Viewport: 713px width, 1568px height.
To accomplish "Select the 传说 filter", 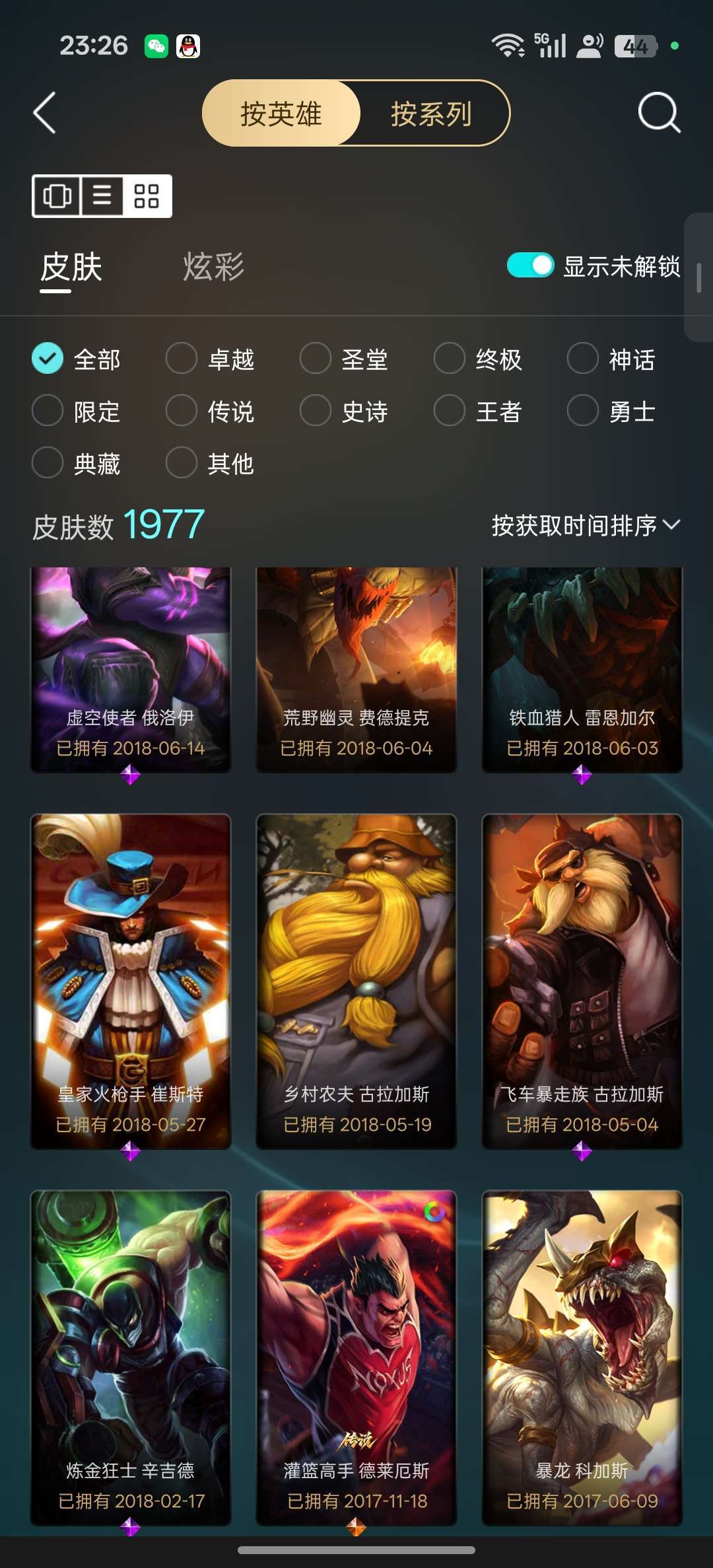I will [x=210, y=411].
